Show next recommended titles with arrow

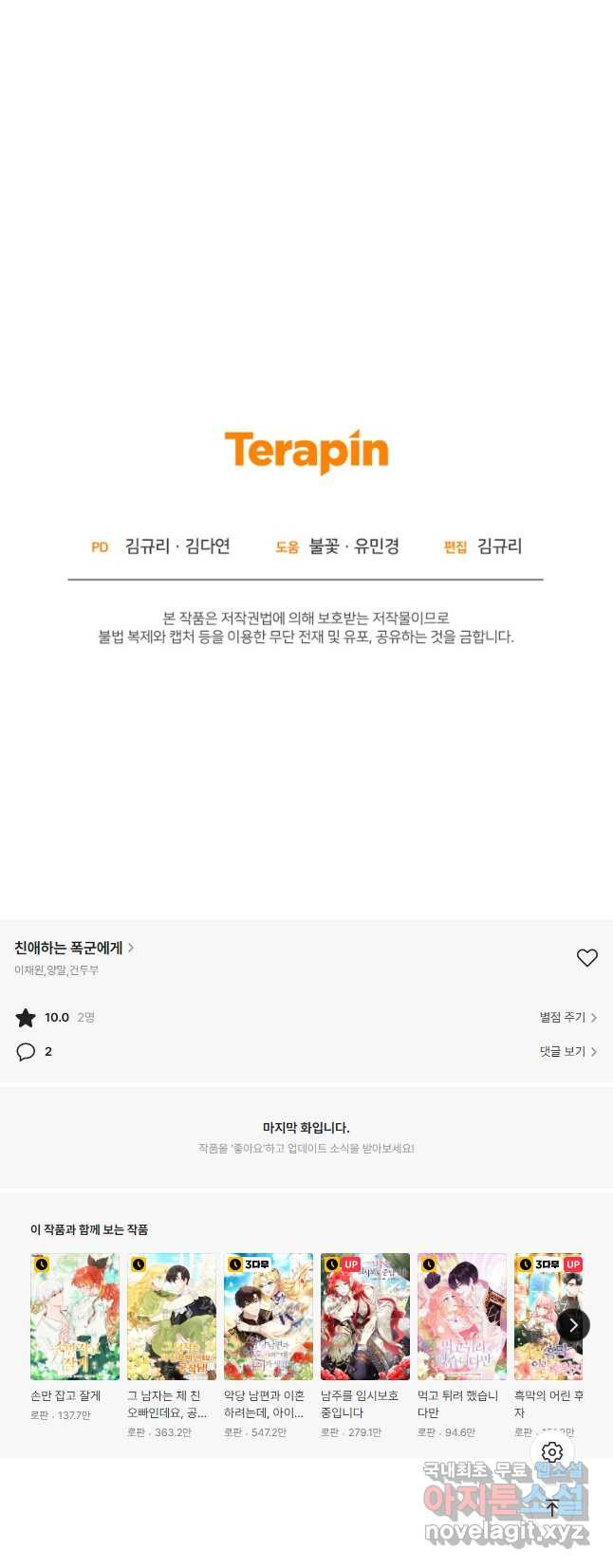(x=573, y=1325)
